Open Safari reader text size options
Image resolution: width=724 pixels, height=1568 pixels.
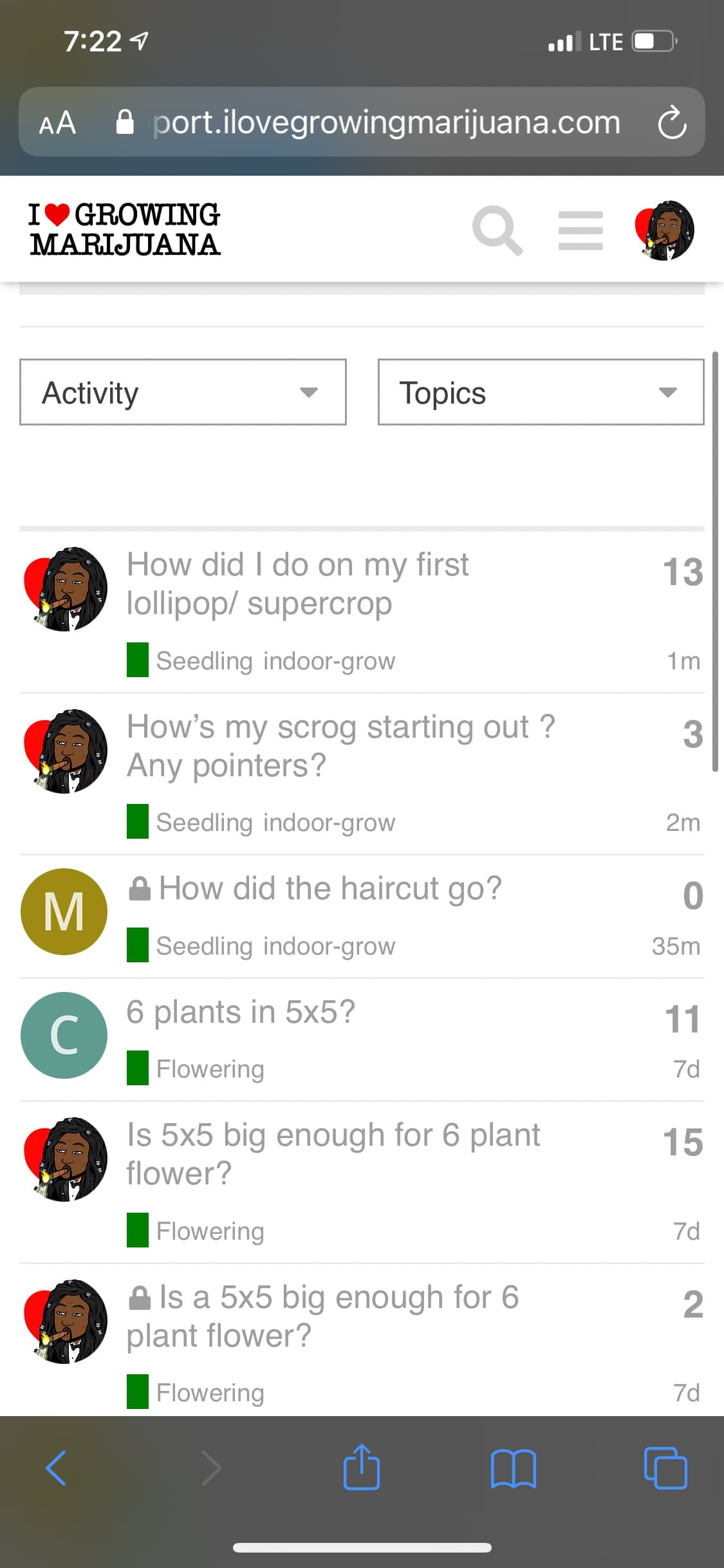click(57, 122)
